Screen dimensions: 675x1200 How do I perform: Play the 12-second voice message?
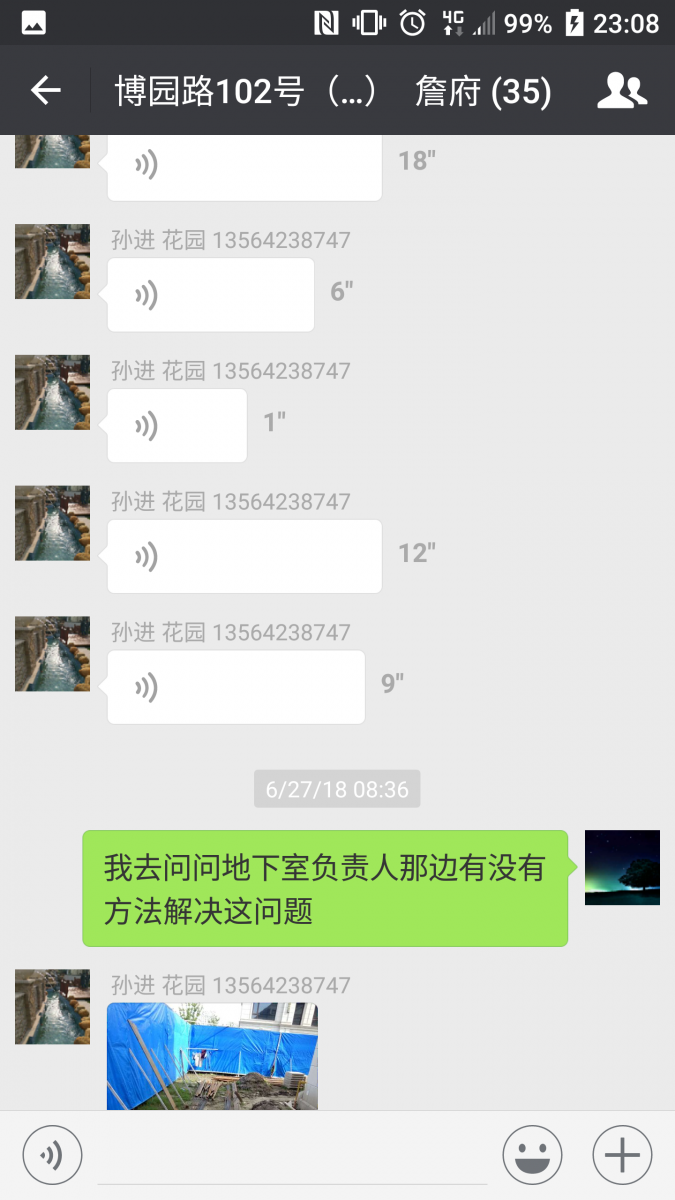pos(244,556)
